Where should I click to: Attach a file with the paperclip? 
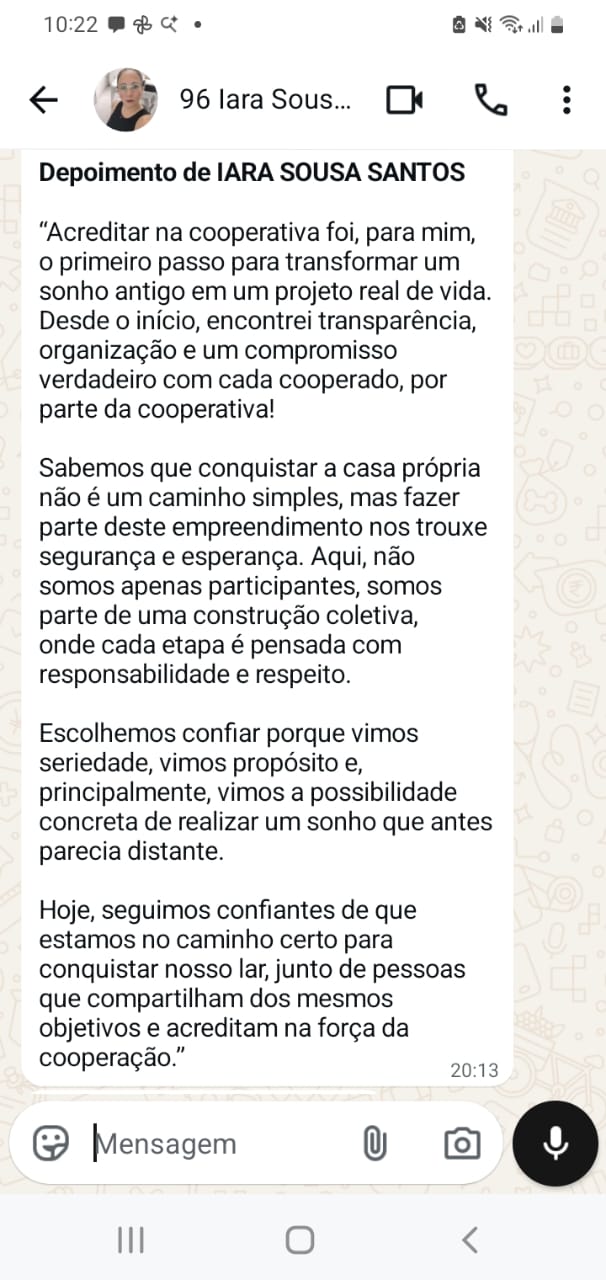374,1143
